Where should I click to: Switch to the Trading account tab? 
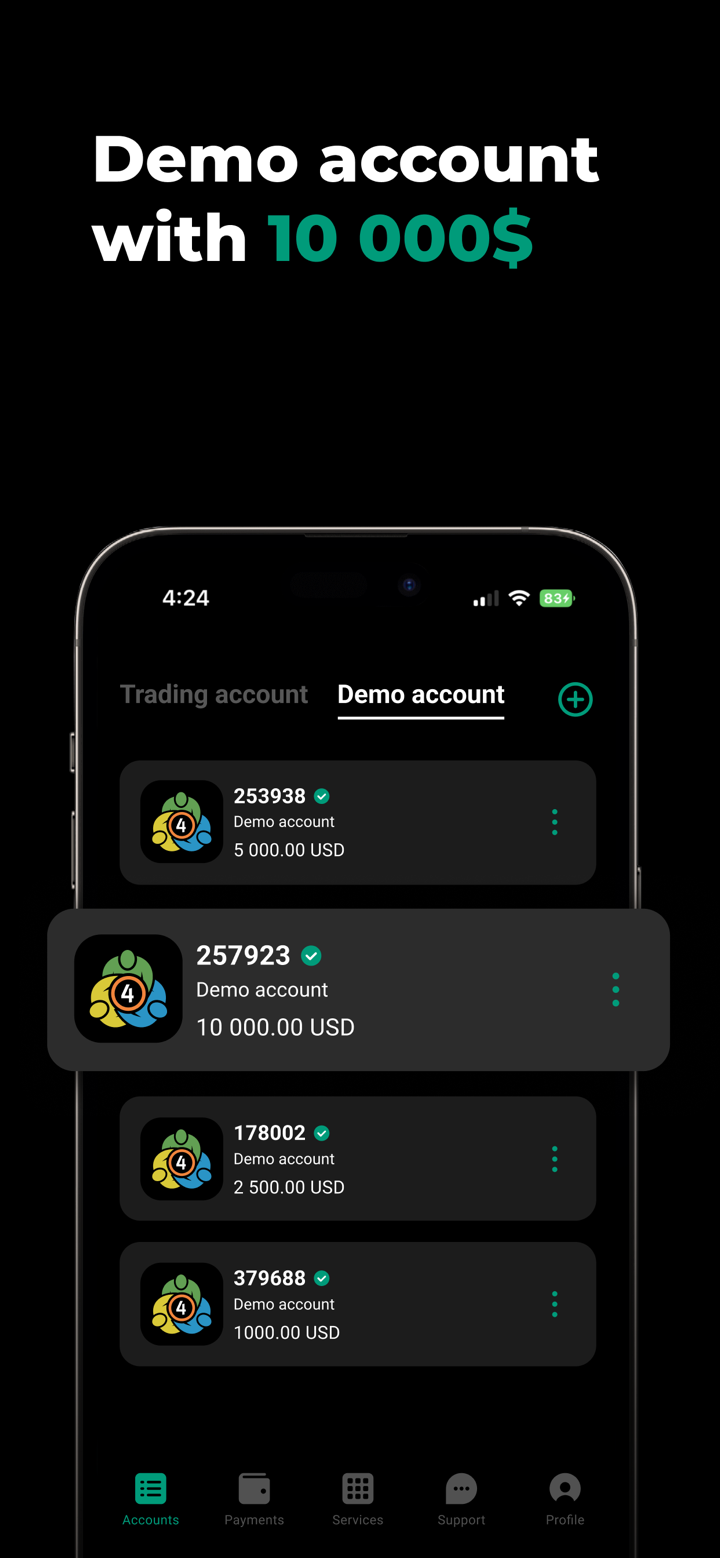tap(213, 694)
